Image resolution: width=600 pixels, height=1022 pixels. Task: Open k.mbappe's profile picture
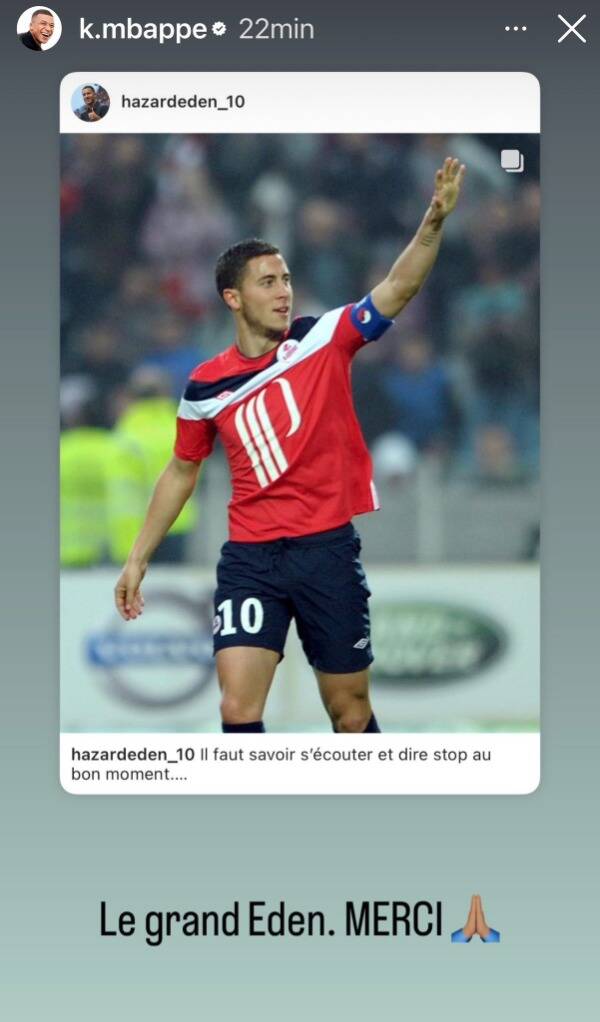coord(38,28)
